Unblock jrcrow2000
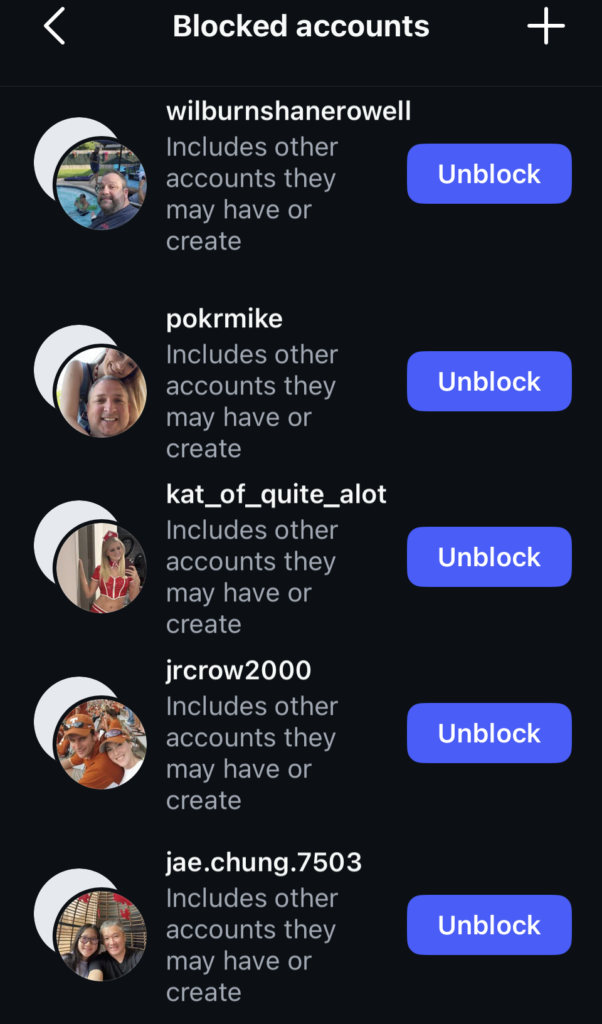Image resolution: width=602 pixels, height=1024 pixels. pos(489,733)
